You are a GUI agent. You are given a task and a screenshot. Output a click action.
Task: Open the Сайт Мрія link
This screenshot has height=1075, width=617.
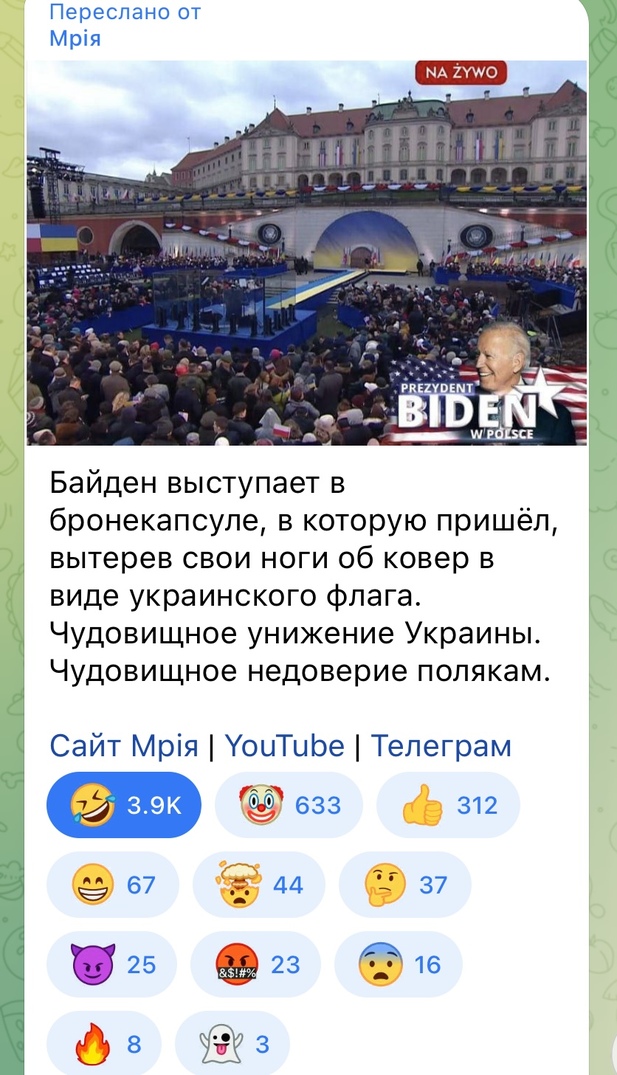point(125,746)
